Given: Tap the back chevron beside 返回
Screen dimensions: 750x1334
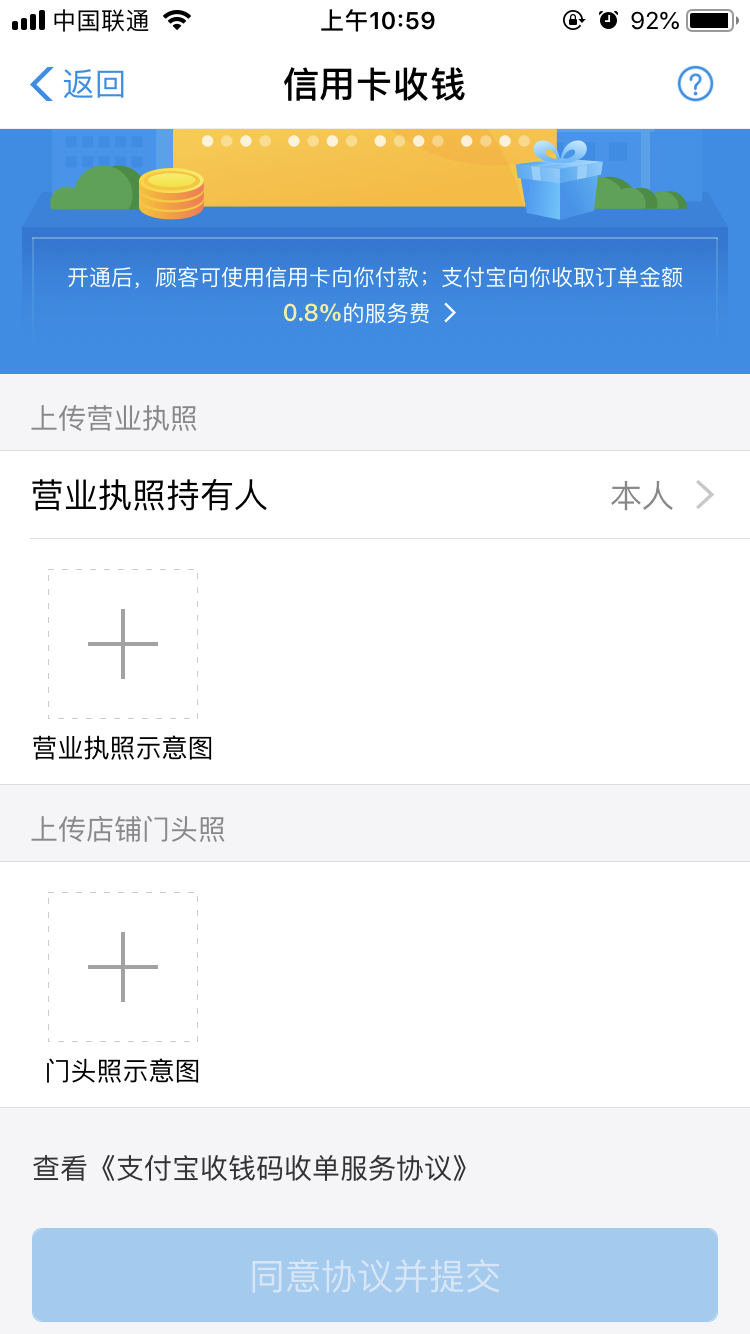Looking at the screenshot, I should (x=38, y=85).
